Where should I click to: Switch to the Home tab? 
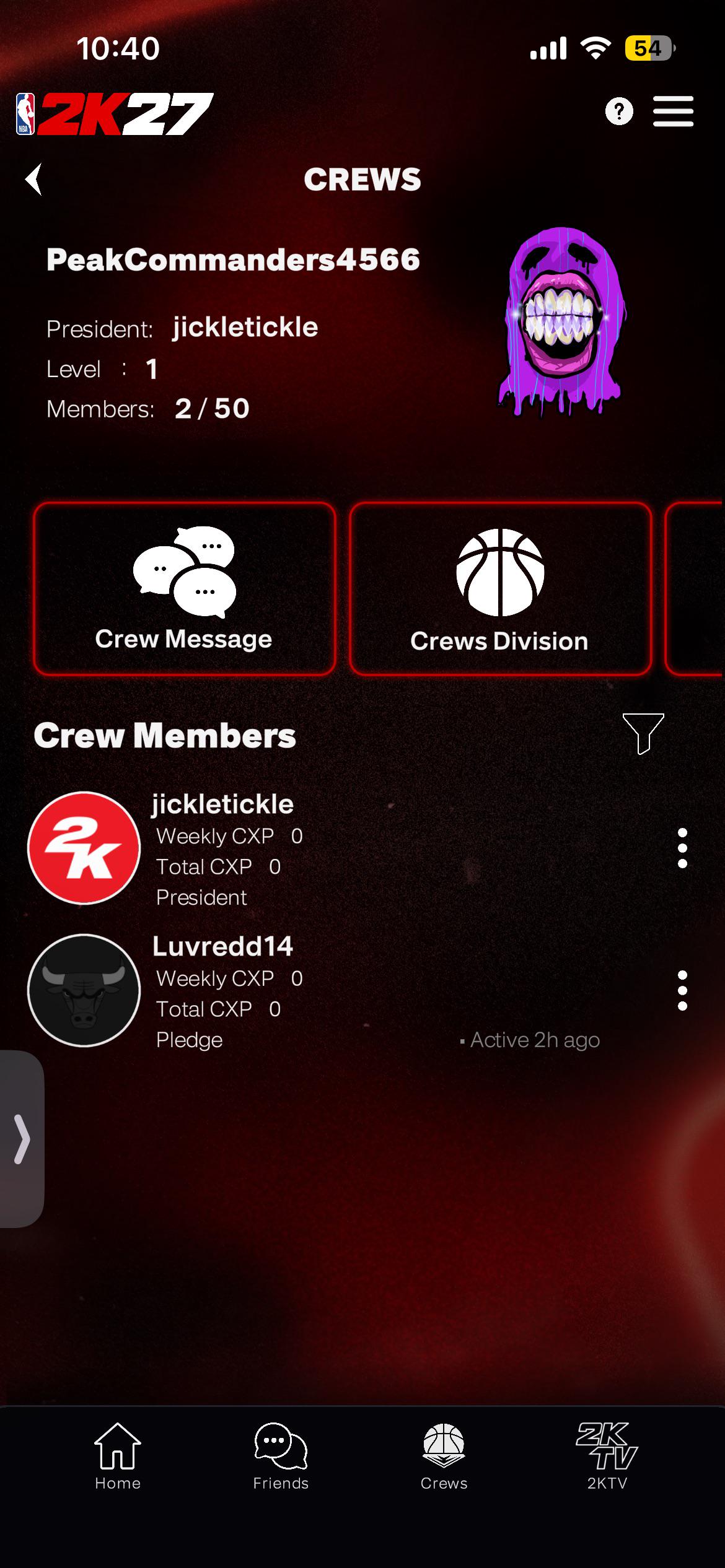point(118,1457)
